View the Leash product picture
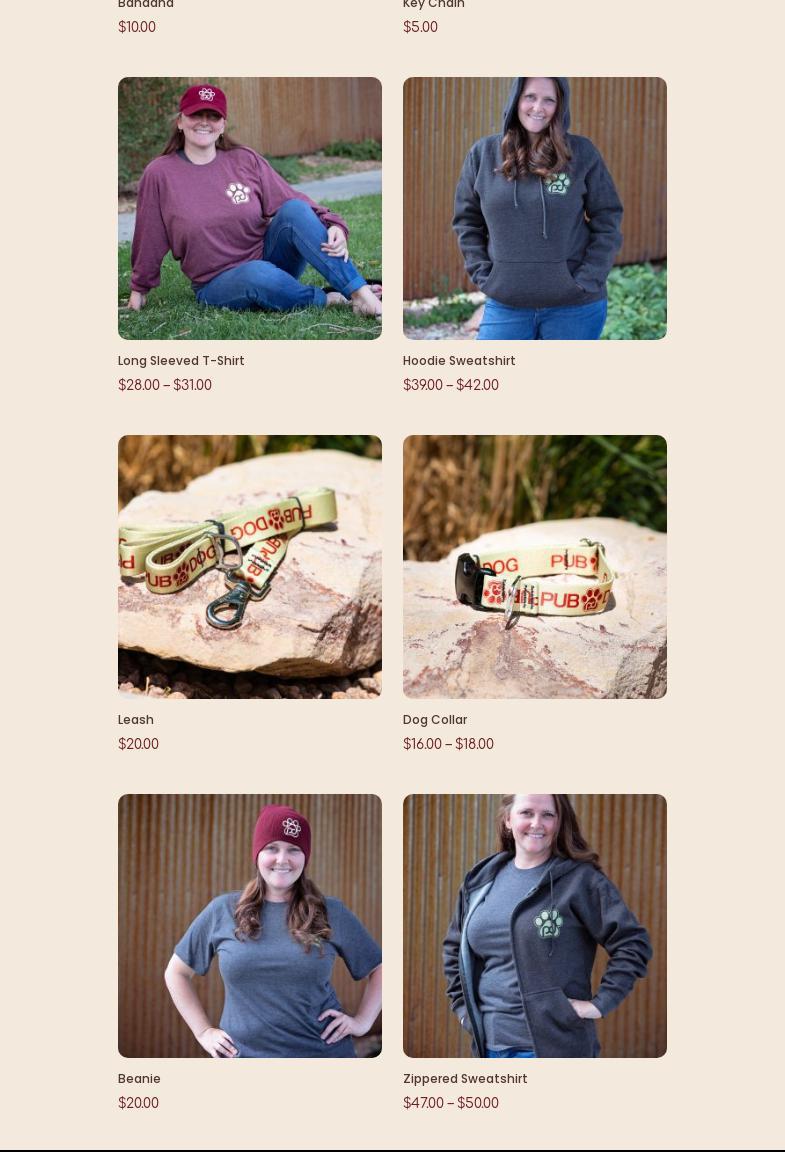This screenshot has height=1152, width=785. [x=249, y=566]
